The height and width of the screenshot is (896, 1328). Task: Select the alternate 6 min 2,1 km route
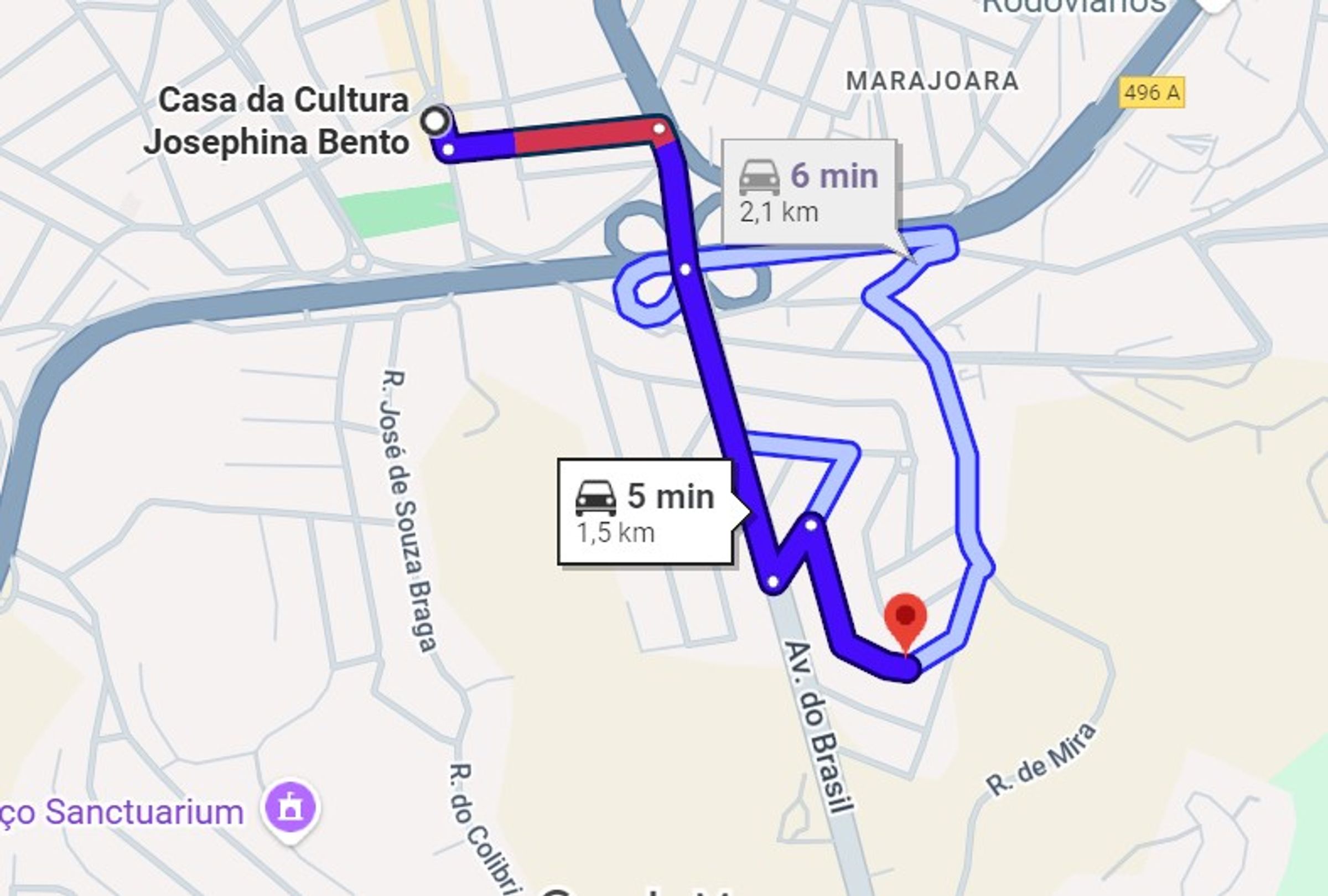click(809, 193)
